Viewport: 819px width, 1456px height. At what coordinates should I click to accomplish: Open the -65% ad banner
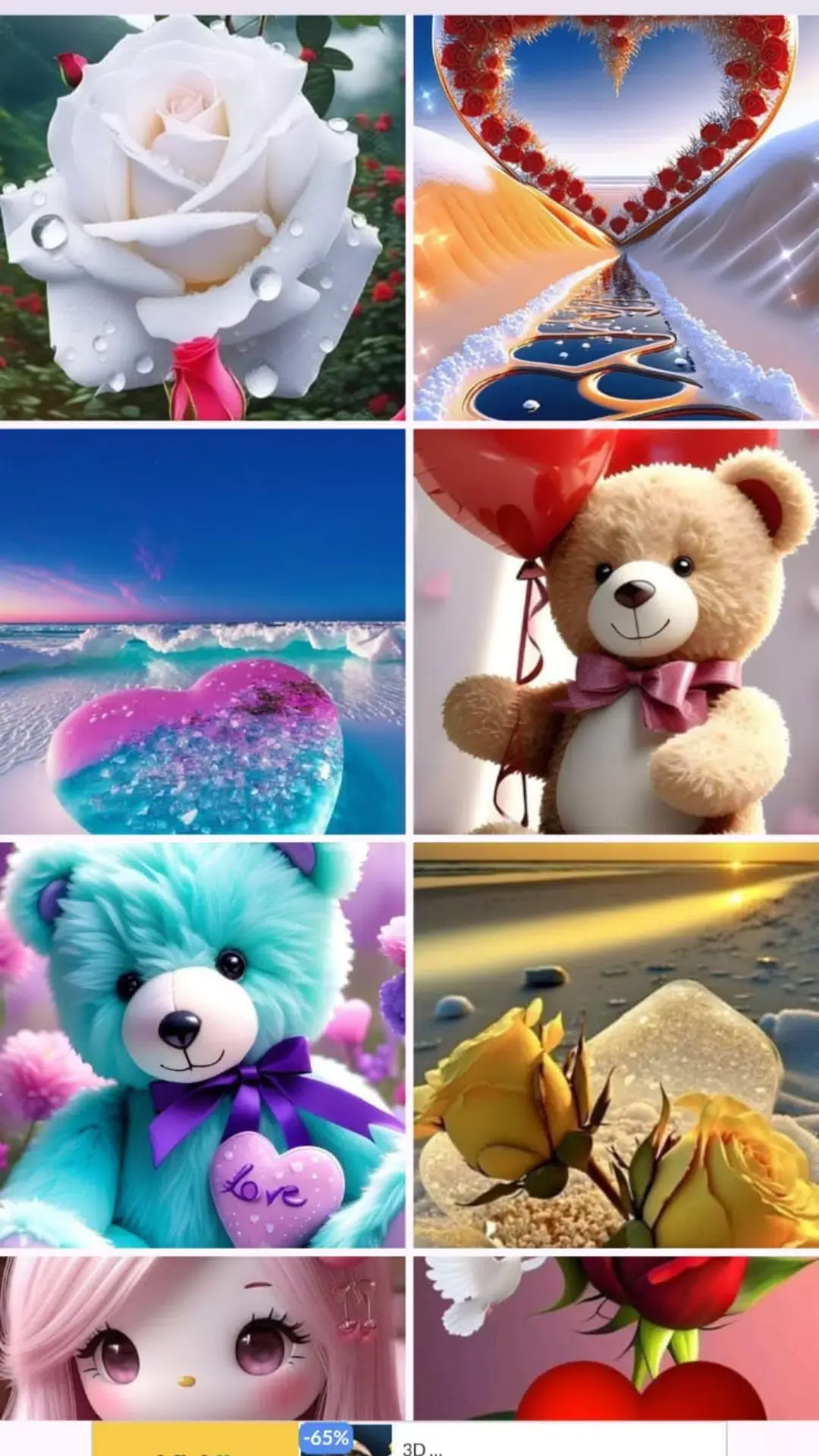coord(326,1439)
